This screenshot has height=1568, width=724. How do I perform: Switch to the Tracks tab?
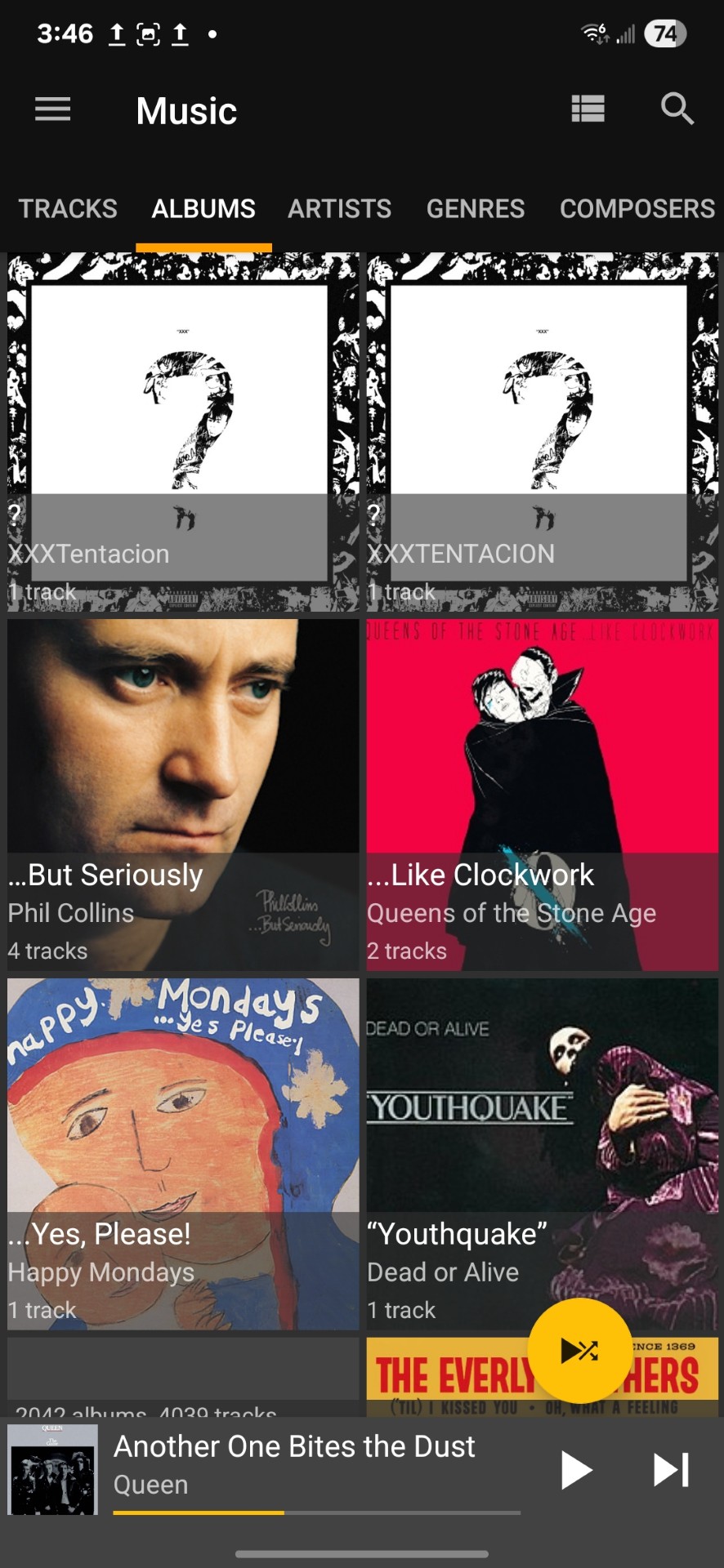coord(68,209)
